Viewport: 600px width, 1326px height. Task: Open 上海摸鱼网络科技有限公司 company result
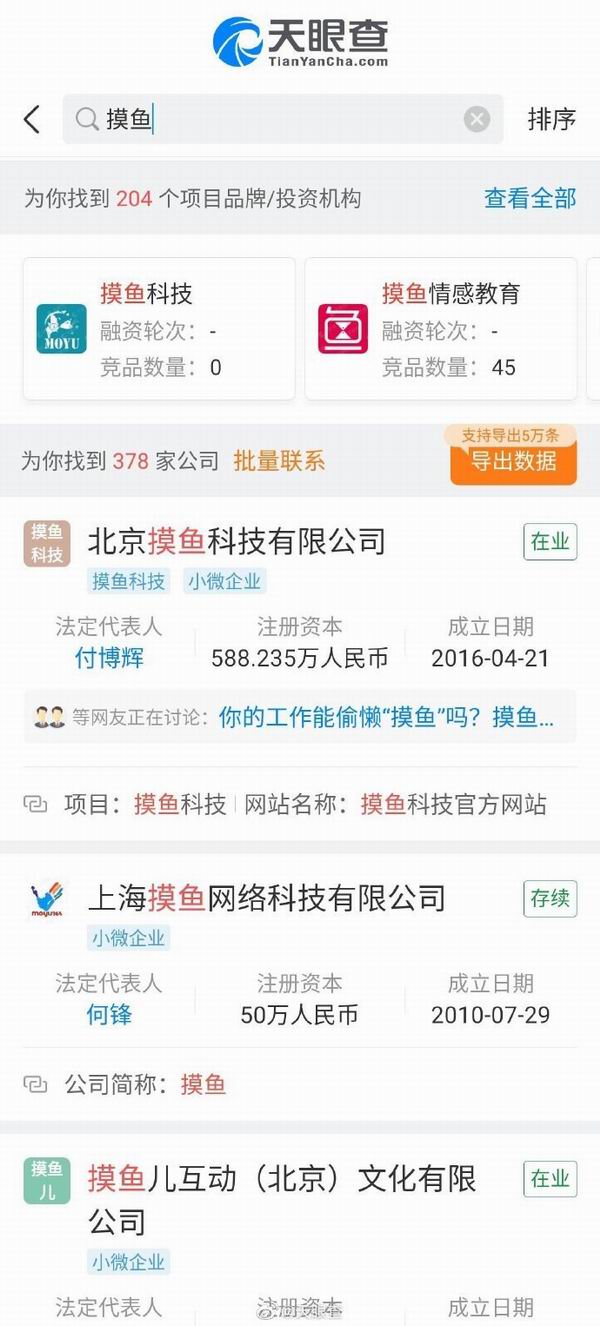coord(267,898)
